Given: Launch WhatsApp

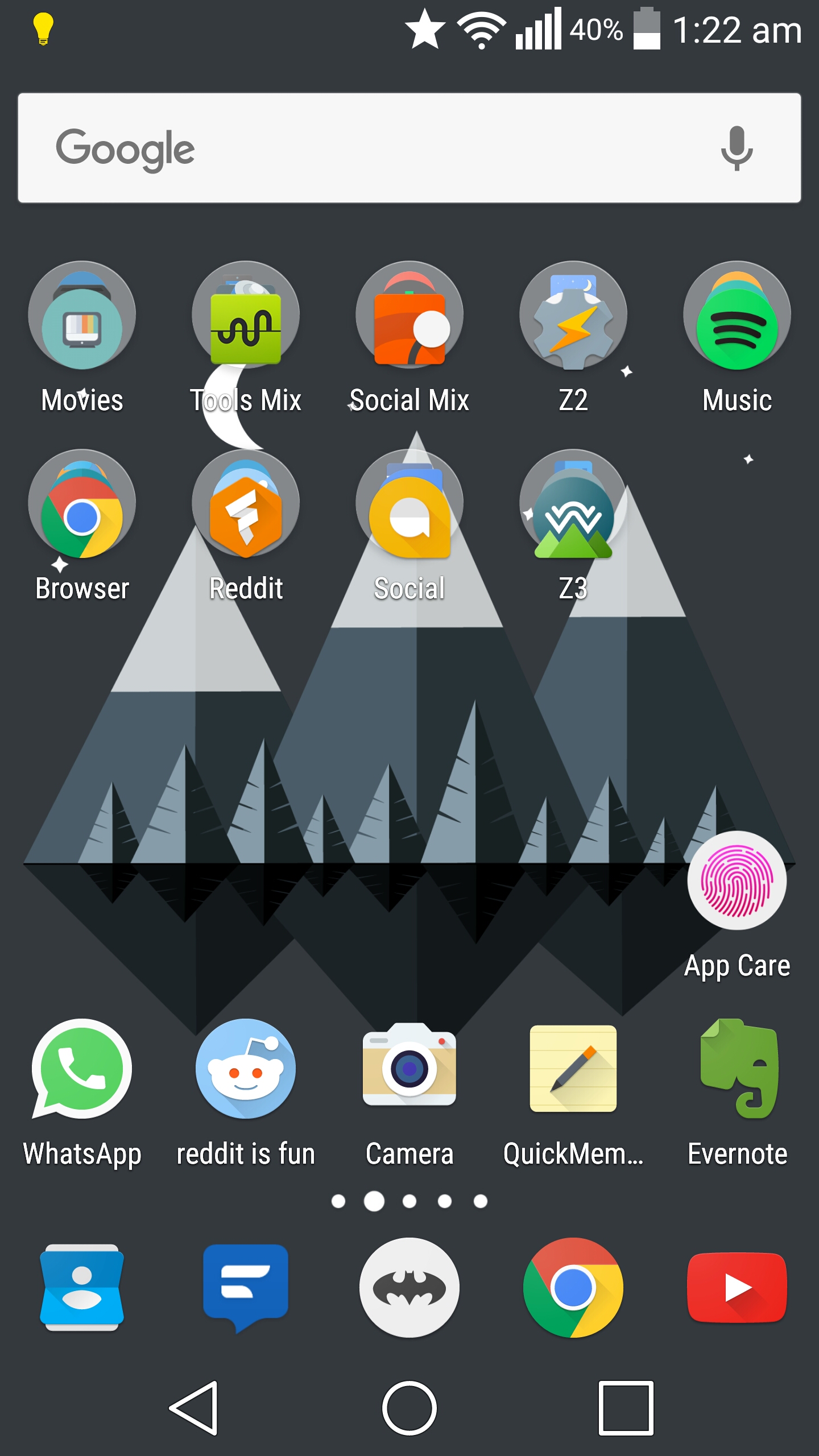Looking at the screenshot, I should point(82,1069).
